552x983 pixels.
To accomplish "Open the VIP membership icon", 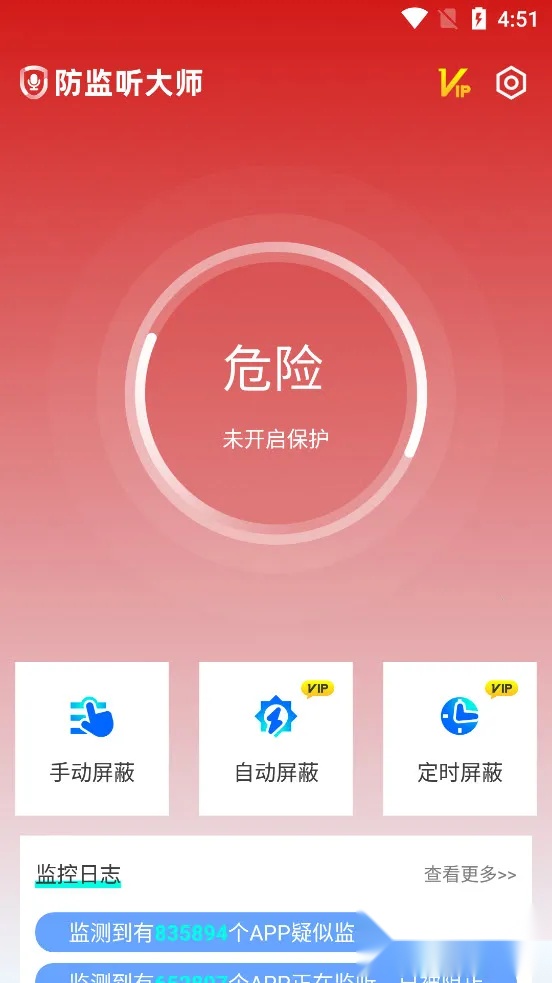I will coord(454,83).
